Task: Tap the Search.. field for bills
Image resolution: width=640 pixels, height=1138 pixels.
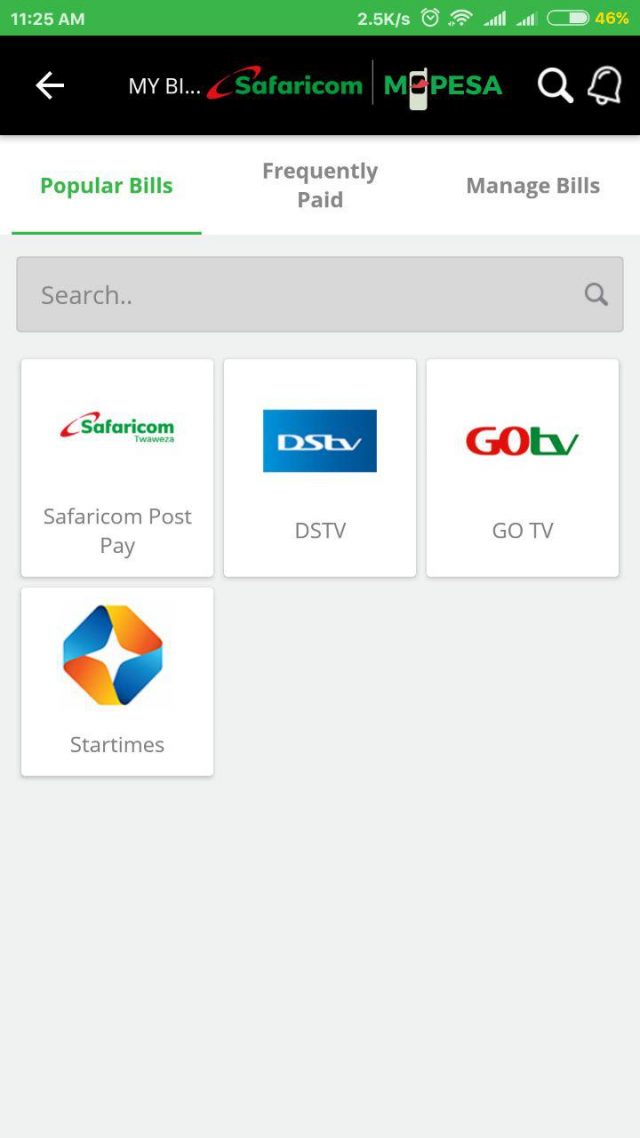Action: click(320, 295)
